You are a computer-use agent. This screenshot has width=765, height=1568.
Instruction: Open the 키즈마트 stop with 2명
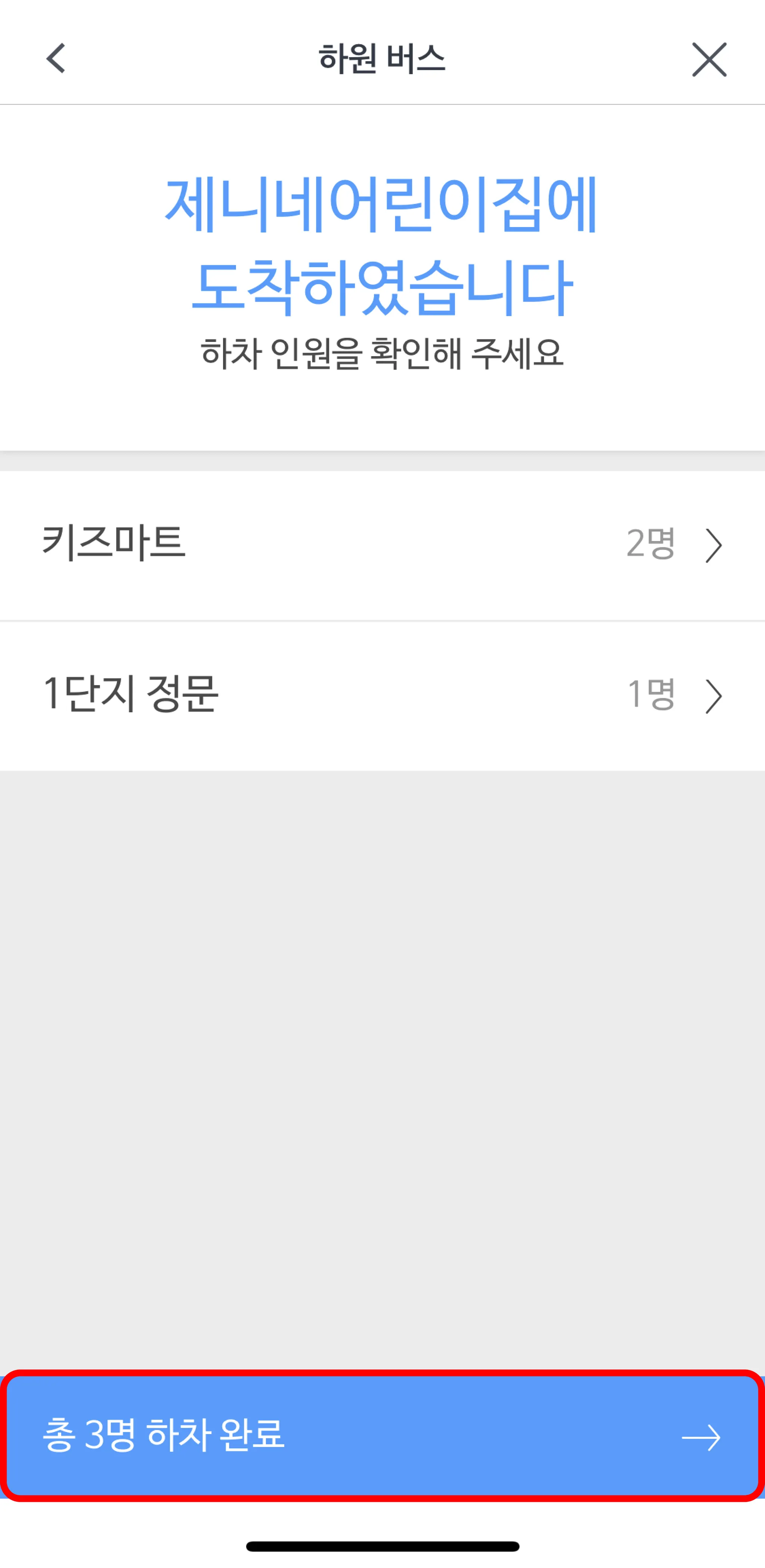382,544
